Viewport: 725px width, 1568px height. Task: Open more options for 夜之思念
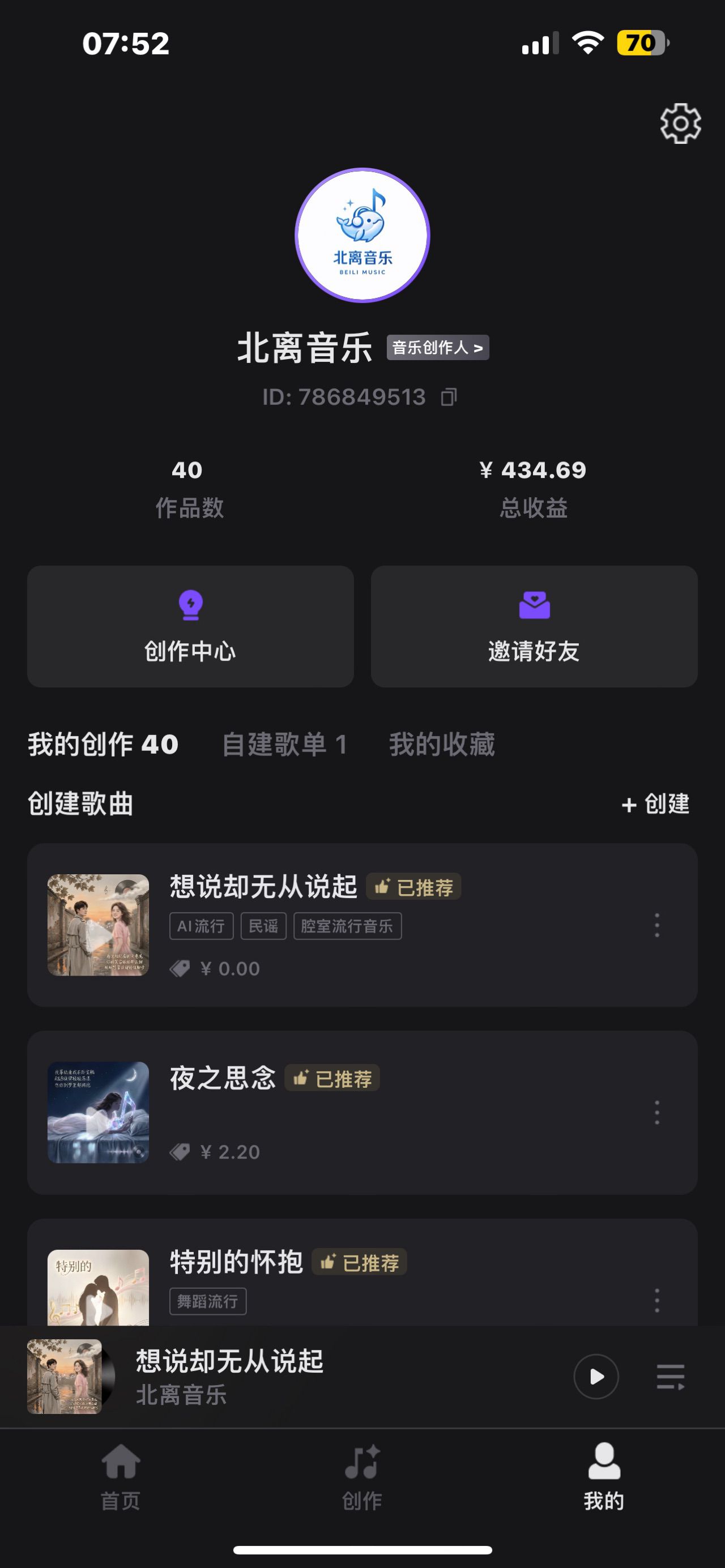656,1112
